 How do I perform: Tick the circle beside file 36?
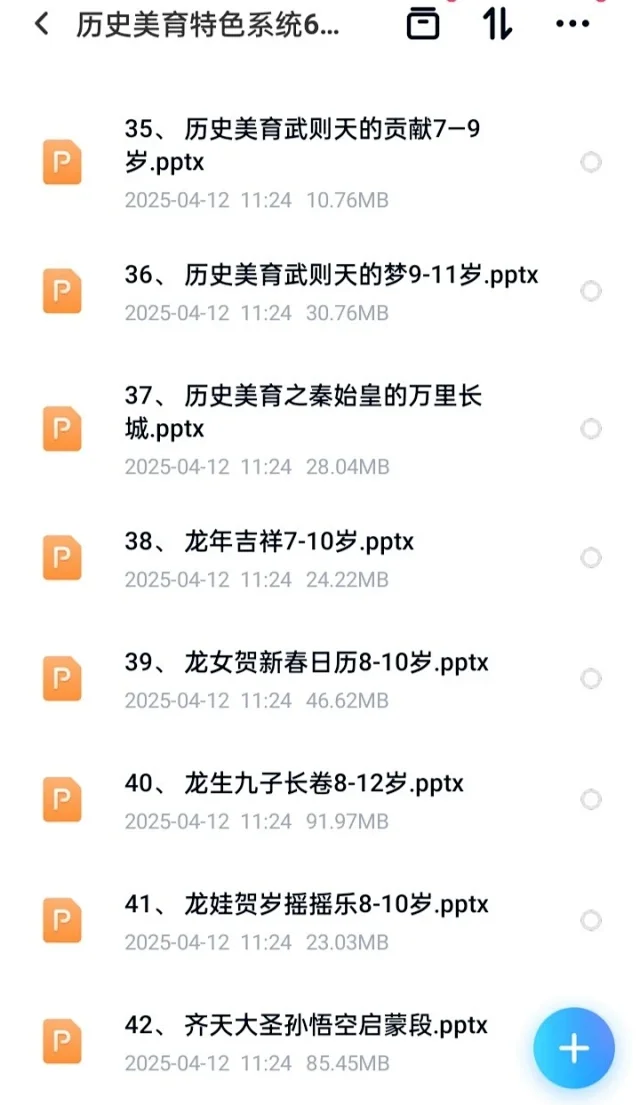[x=591, y=291]
